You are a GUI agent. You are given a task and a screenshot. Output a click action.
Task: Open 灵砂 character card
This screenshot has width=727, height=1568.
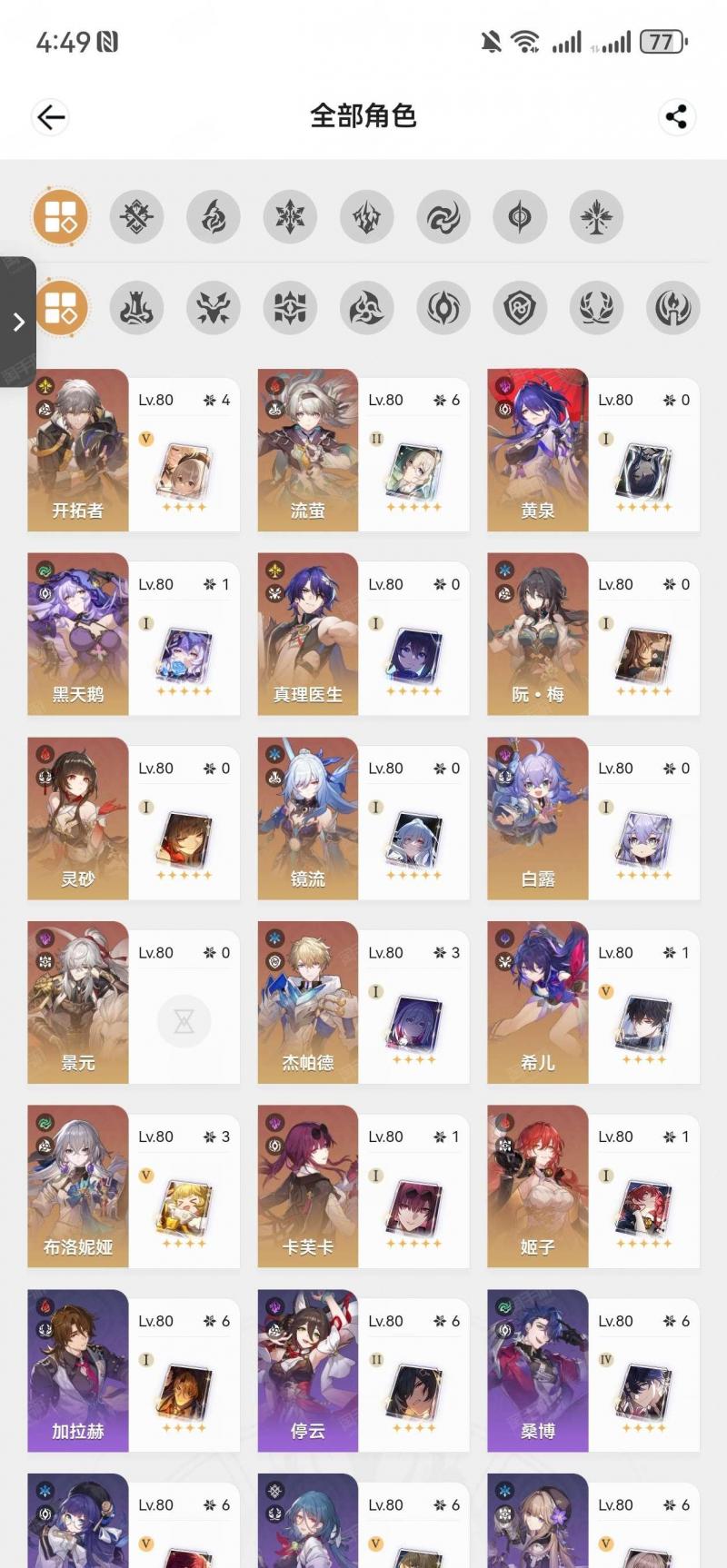[x=134, y=819]
